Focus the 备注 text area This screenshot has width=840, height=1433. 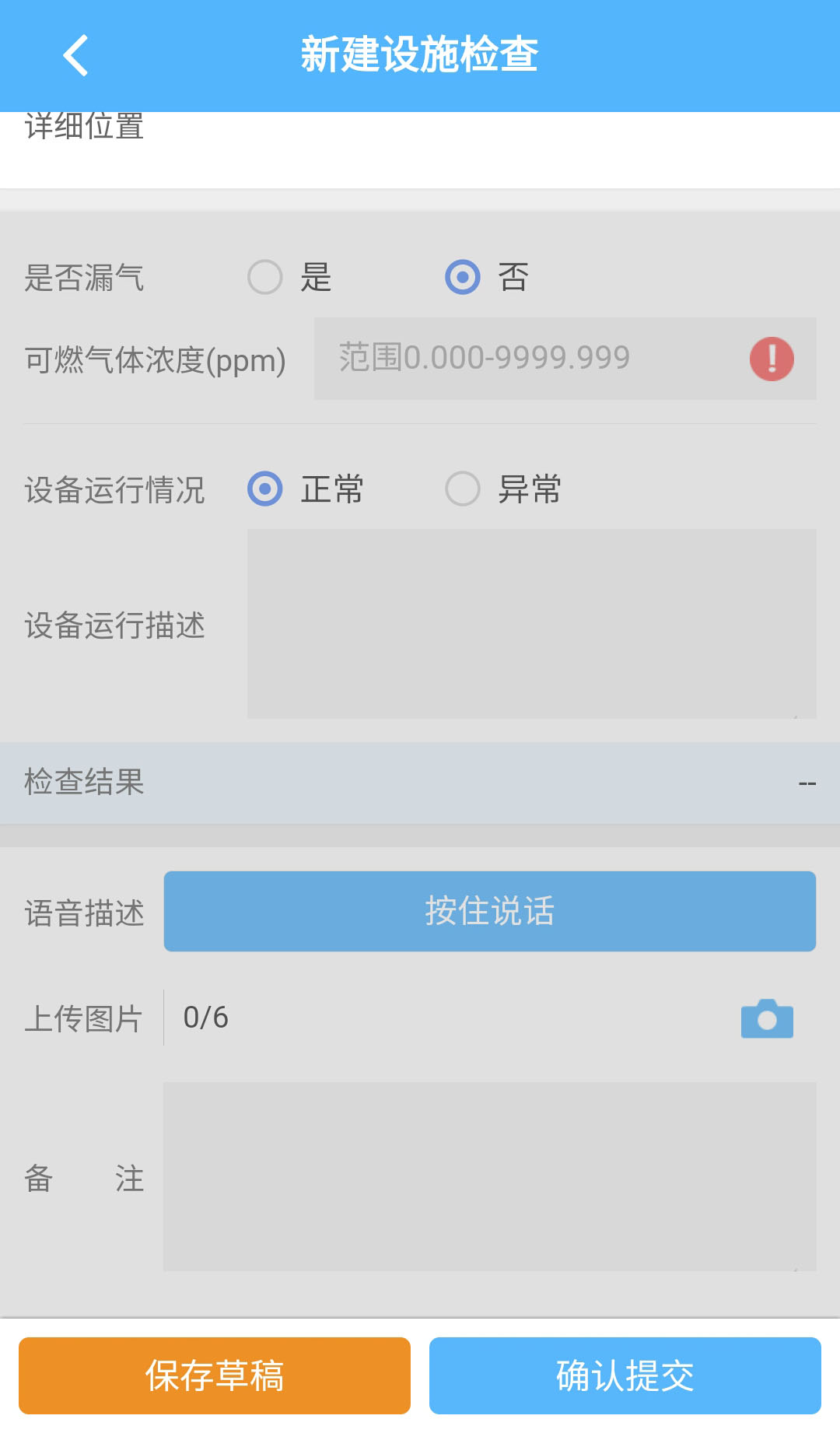coord(490,1176)
